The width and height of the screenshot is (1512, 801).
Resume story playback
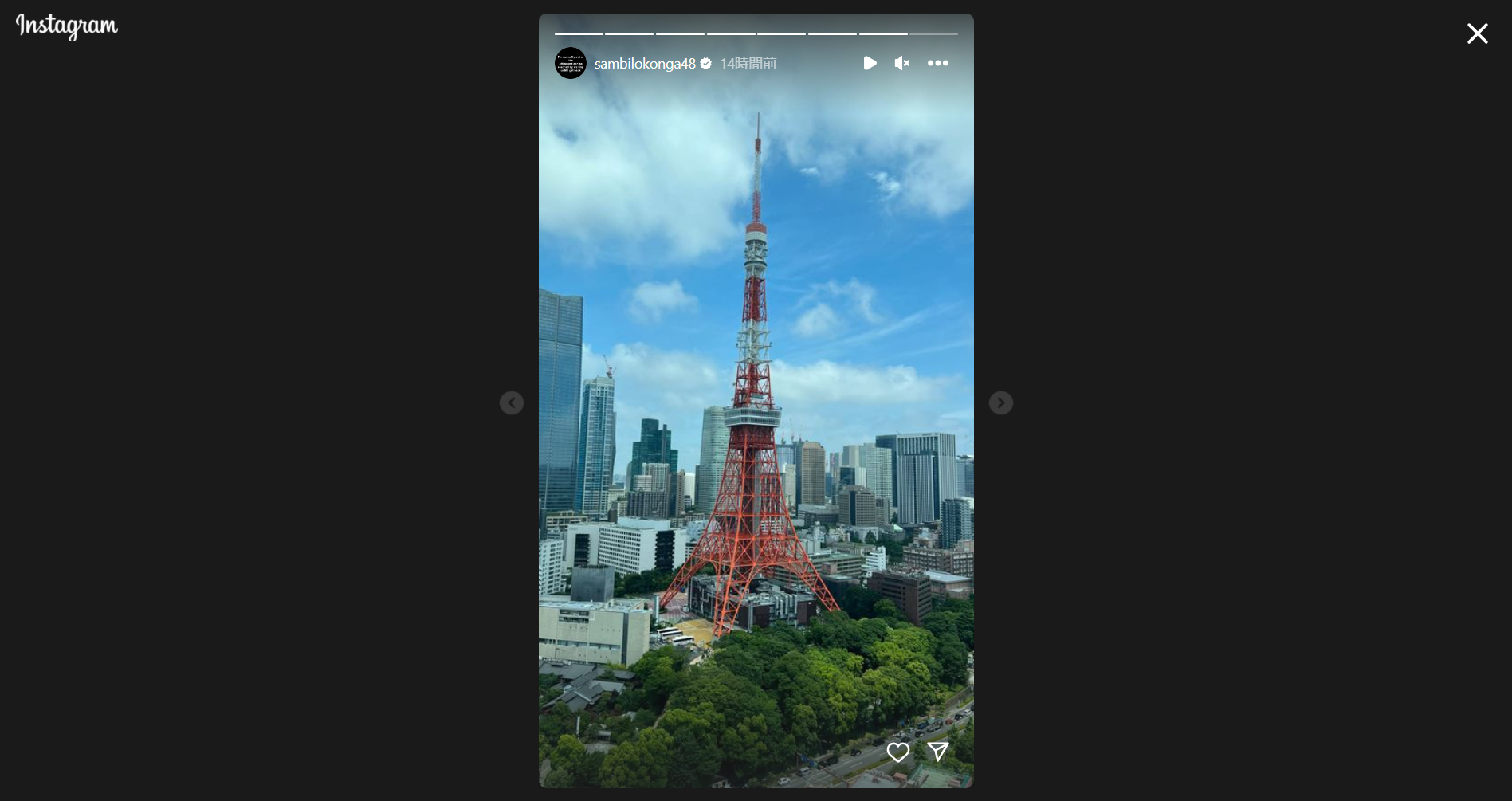[870, 63]
